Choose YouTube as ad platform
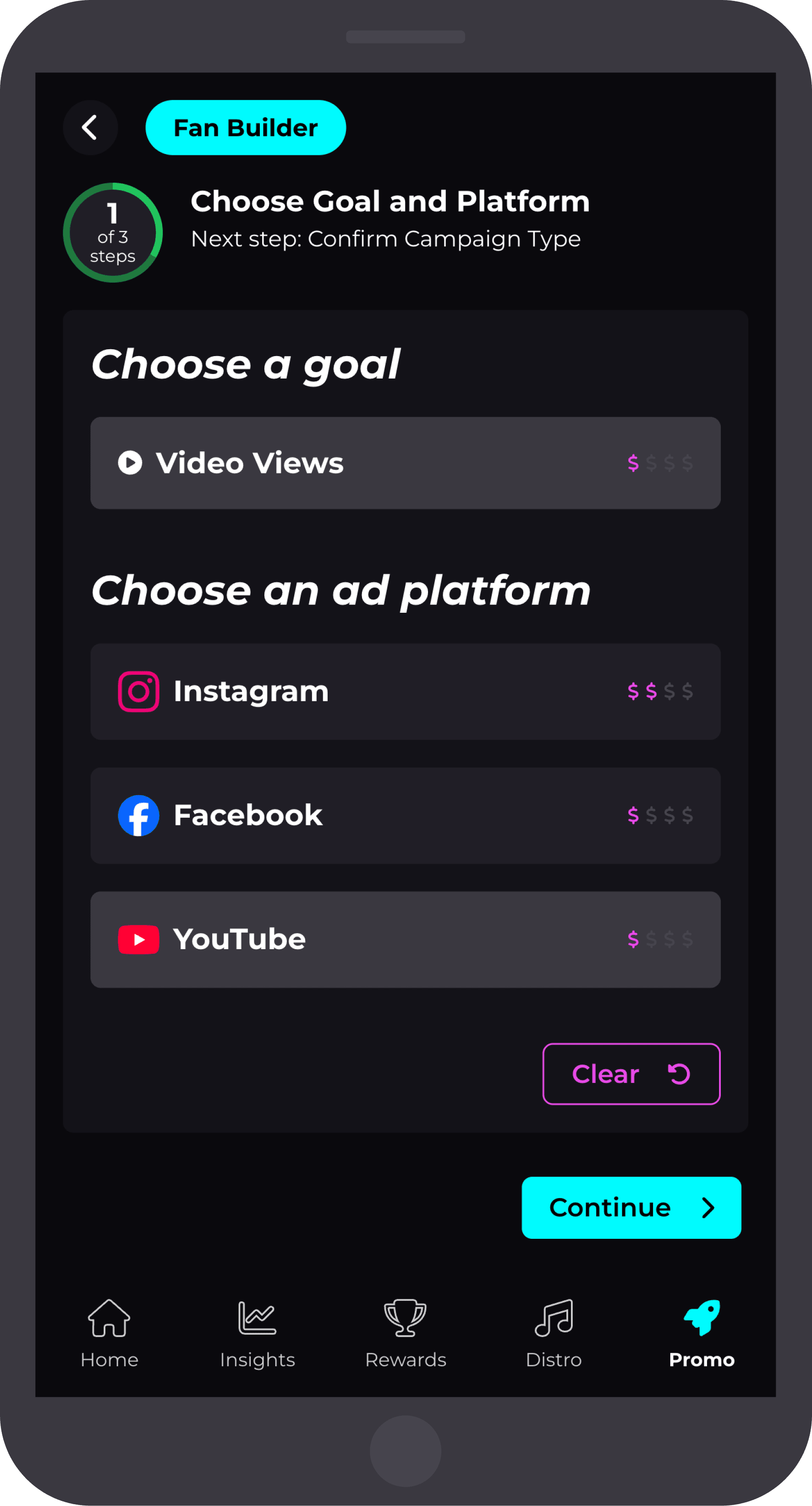 (x=405, y=939)
